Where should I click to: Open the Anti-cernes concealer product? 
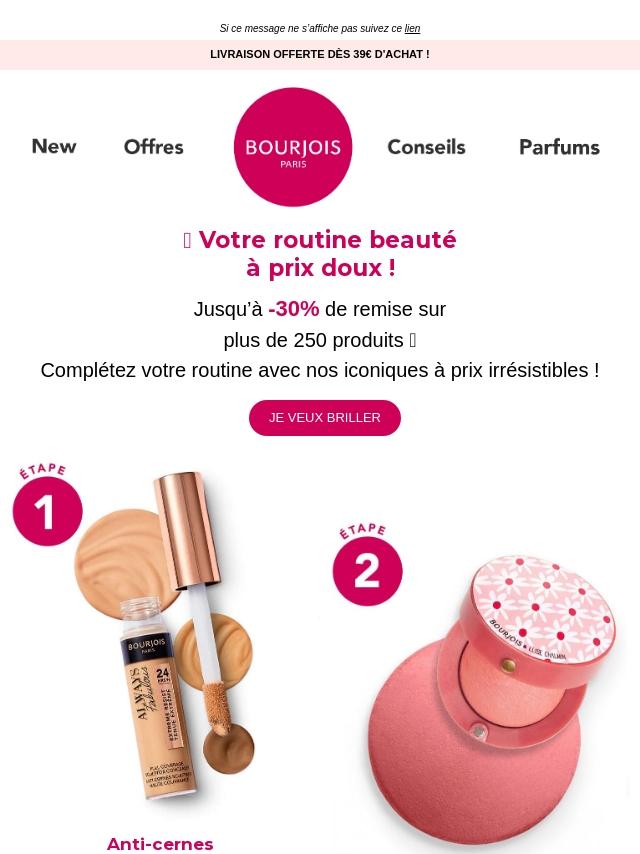(x=160, y=640)
